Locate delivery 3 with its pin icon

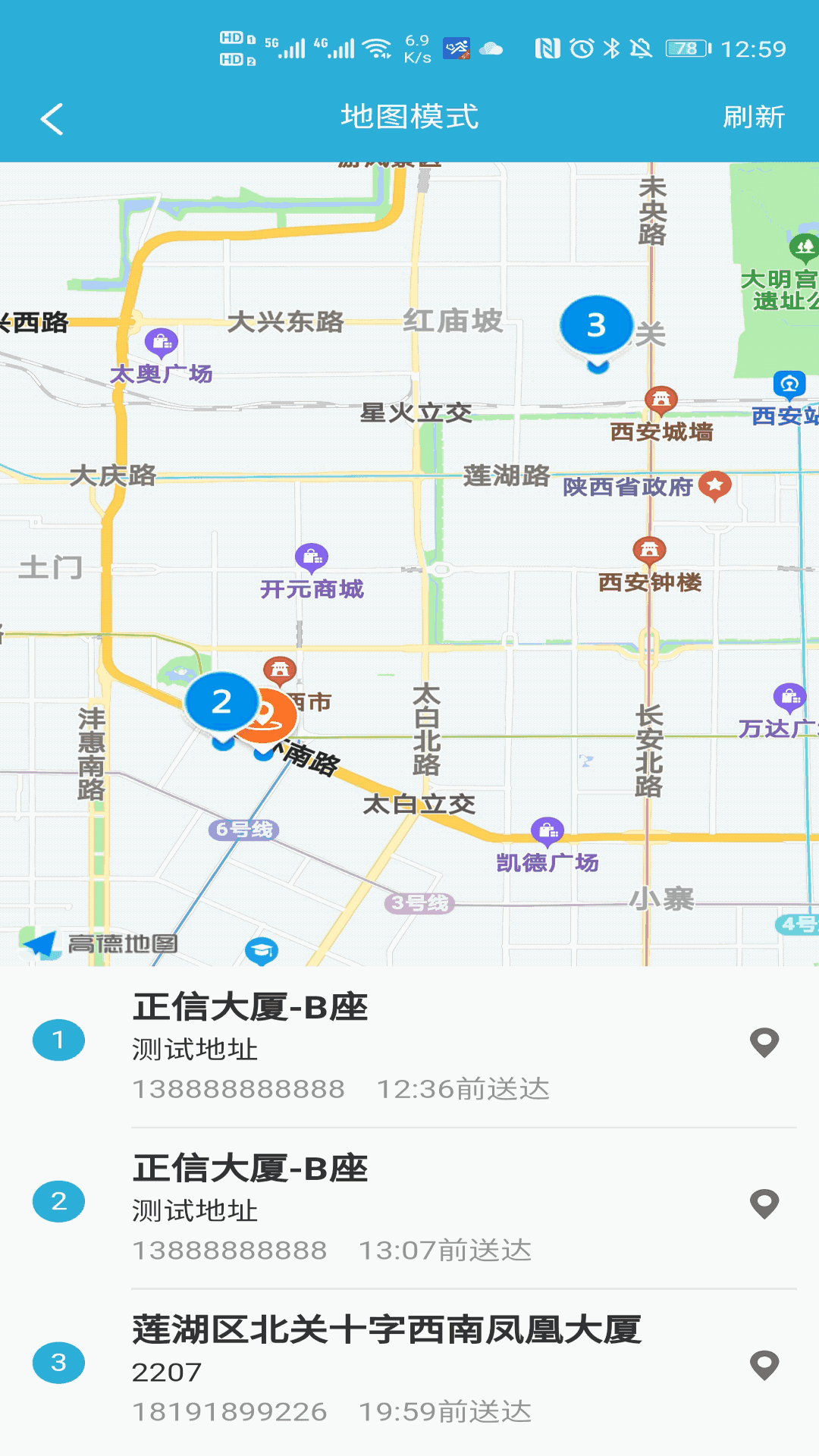coord(764,1365)
